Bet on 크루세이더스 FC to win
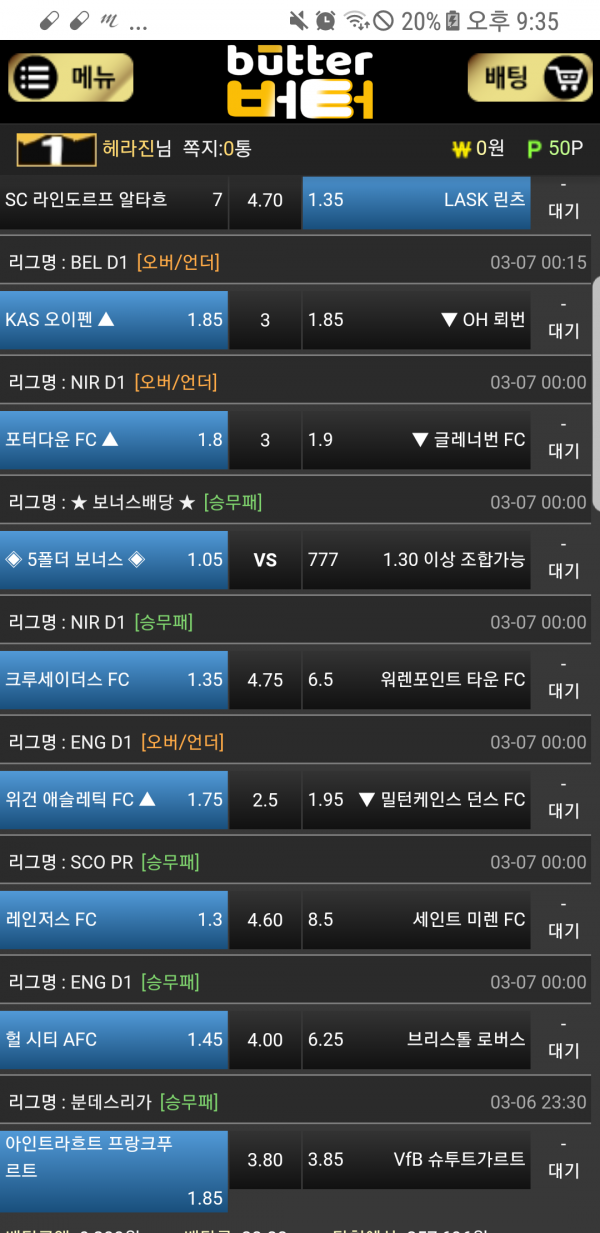This screenshot has width=600, height=1233. (114, 680)
